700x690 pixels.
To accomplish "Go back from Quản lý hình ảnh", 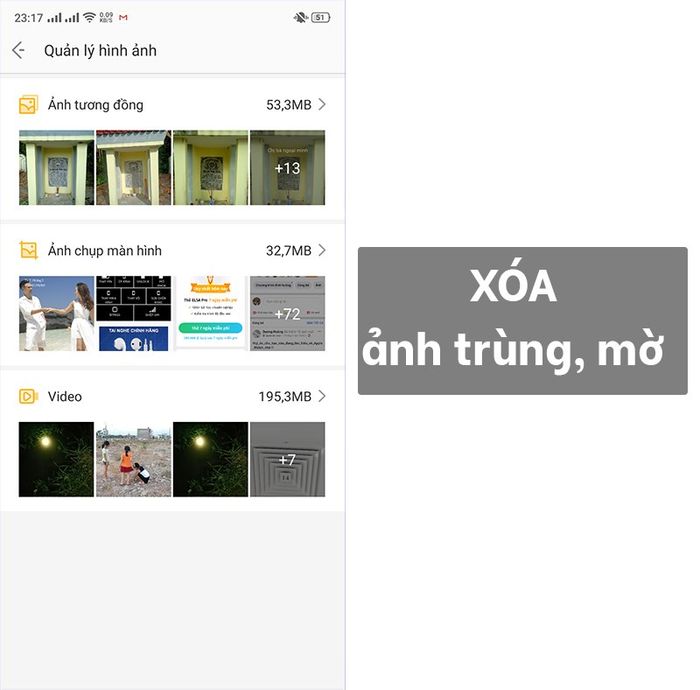I will pos(18,50).
